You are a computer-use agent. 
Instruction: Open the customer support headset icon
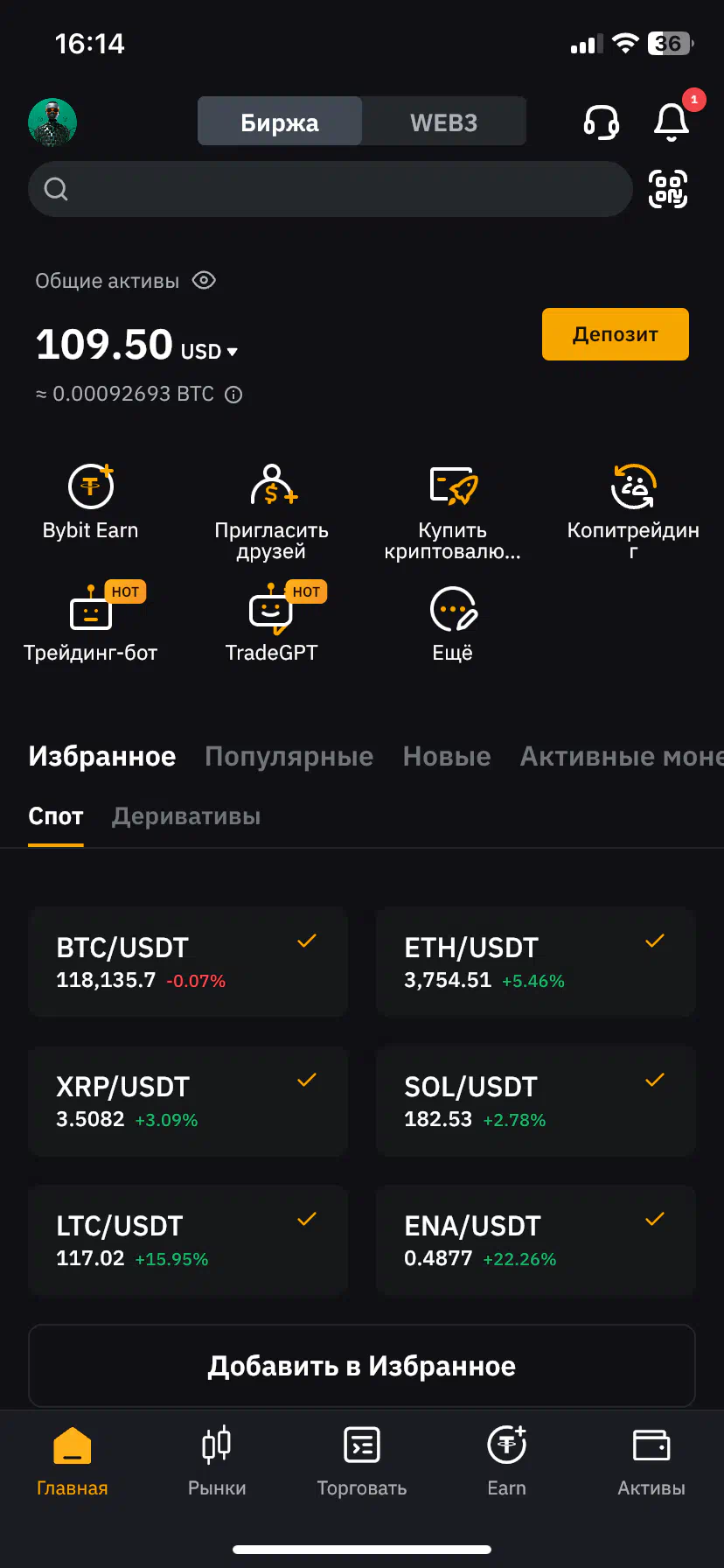601,122
